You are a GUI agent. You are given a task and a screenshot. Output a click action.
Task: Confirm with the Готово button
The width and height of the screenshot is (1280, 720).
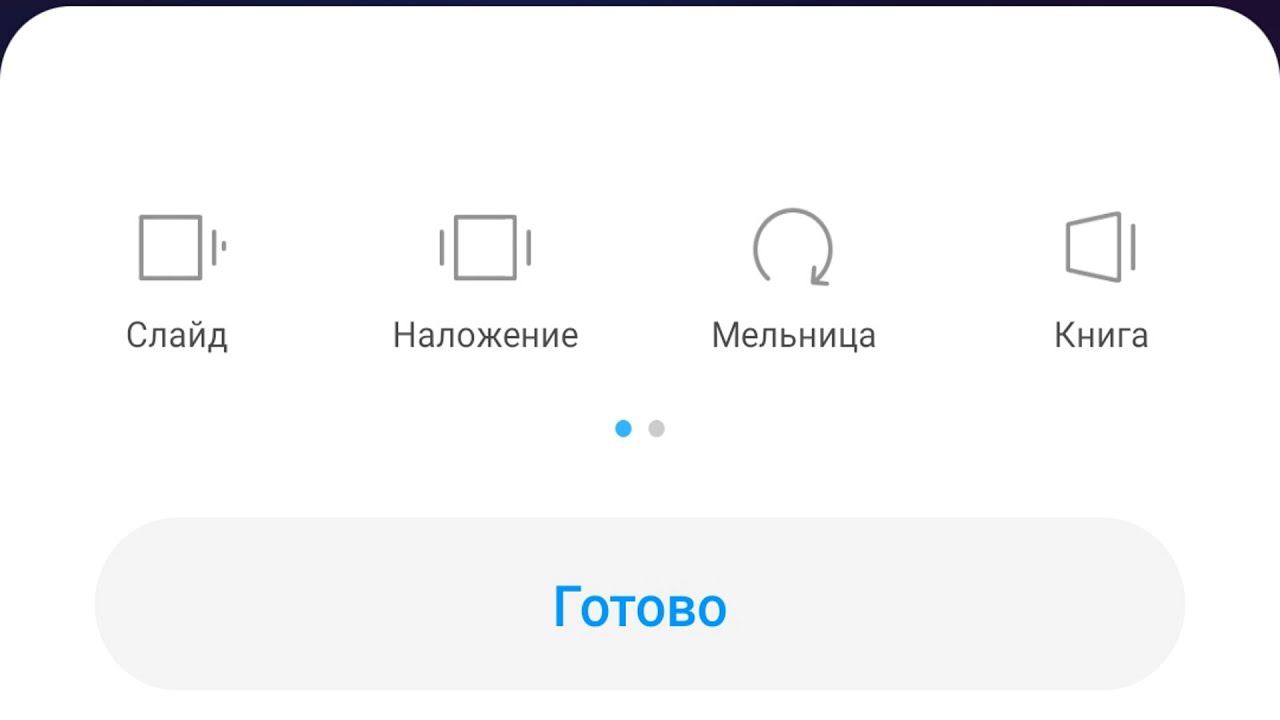coord(640,604)
